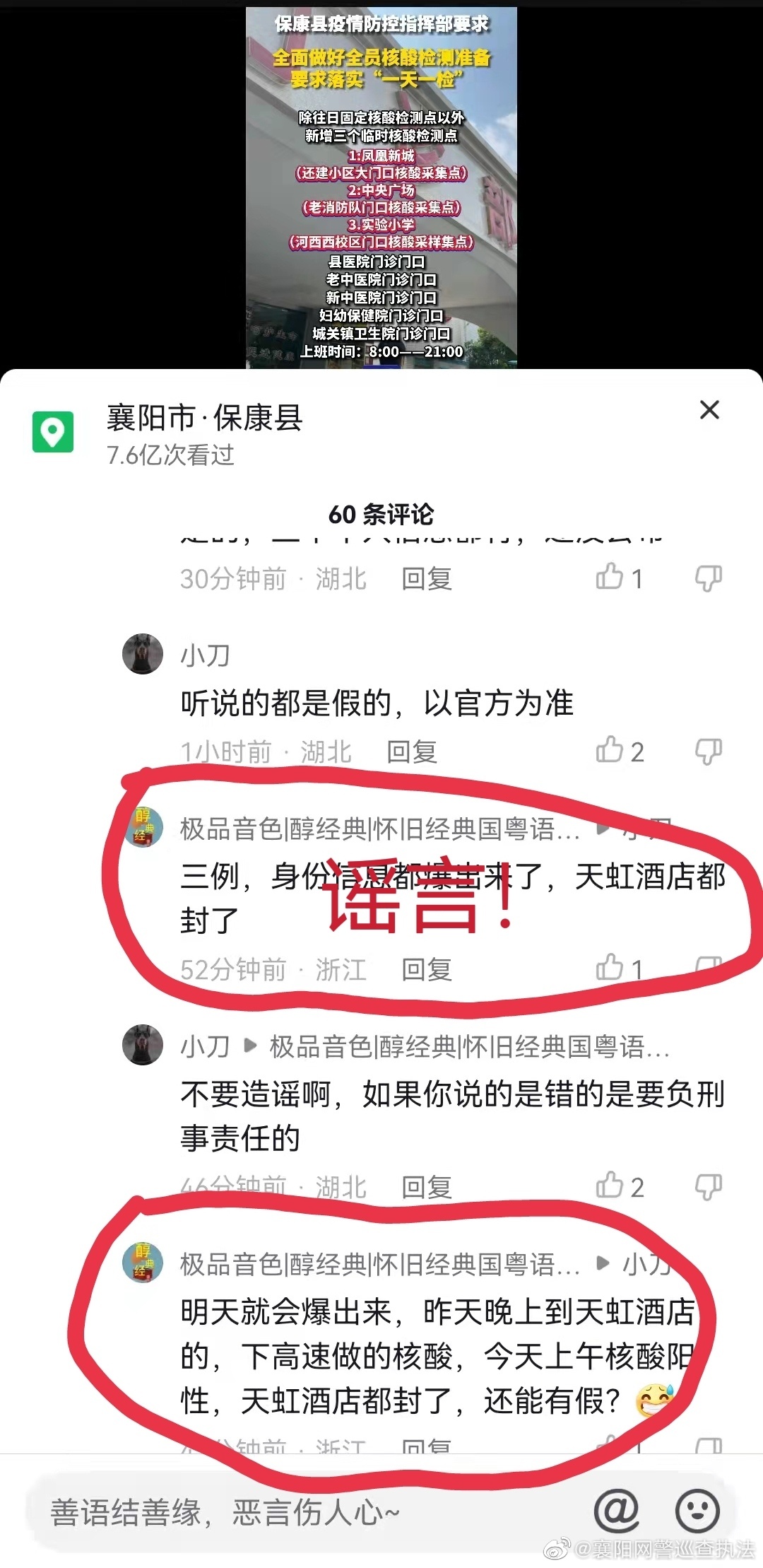Dislike 小刀's comment 不要造谣啊

tap(708, 1186)
